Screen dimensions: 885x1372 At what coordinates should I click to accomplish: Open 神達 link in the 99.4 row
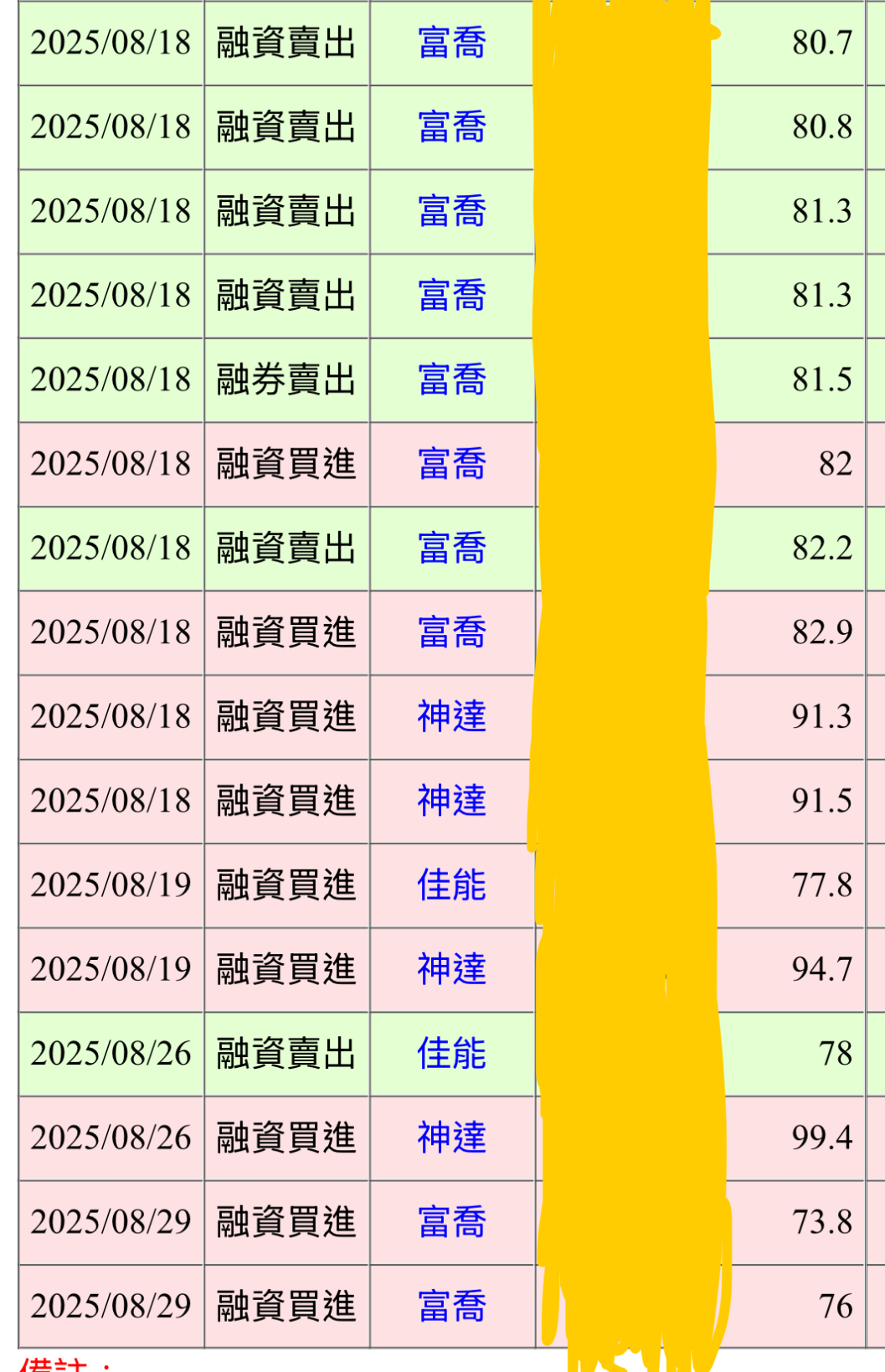[x=452, y=1137]
